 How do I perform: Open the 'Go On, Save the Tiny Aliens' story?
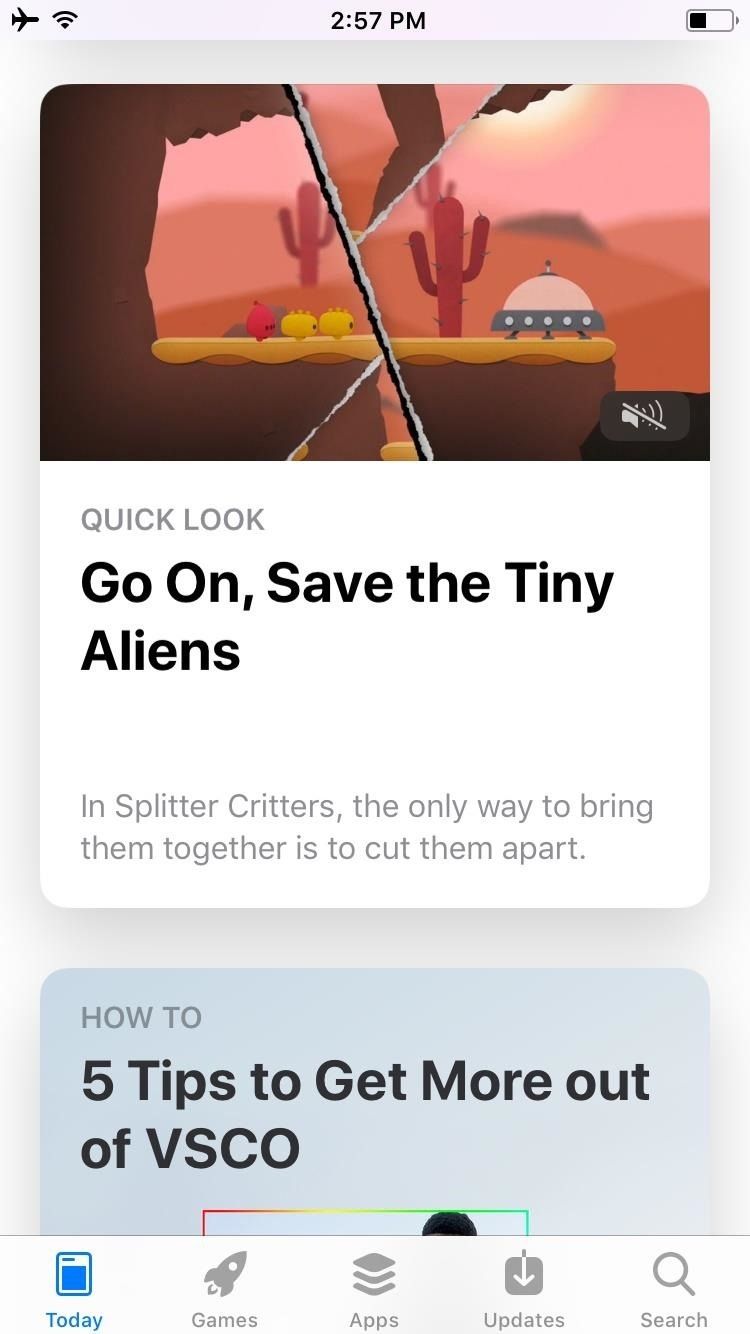pos(347,616)
